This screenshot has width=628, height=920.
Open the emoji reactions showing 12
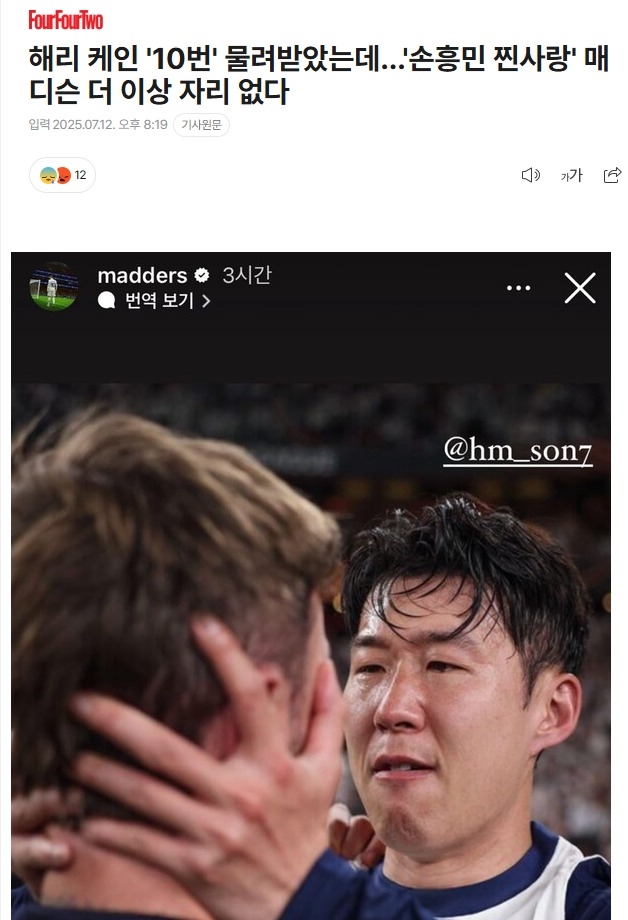click(x=62, y=175)
